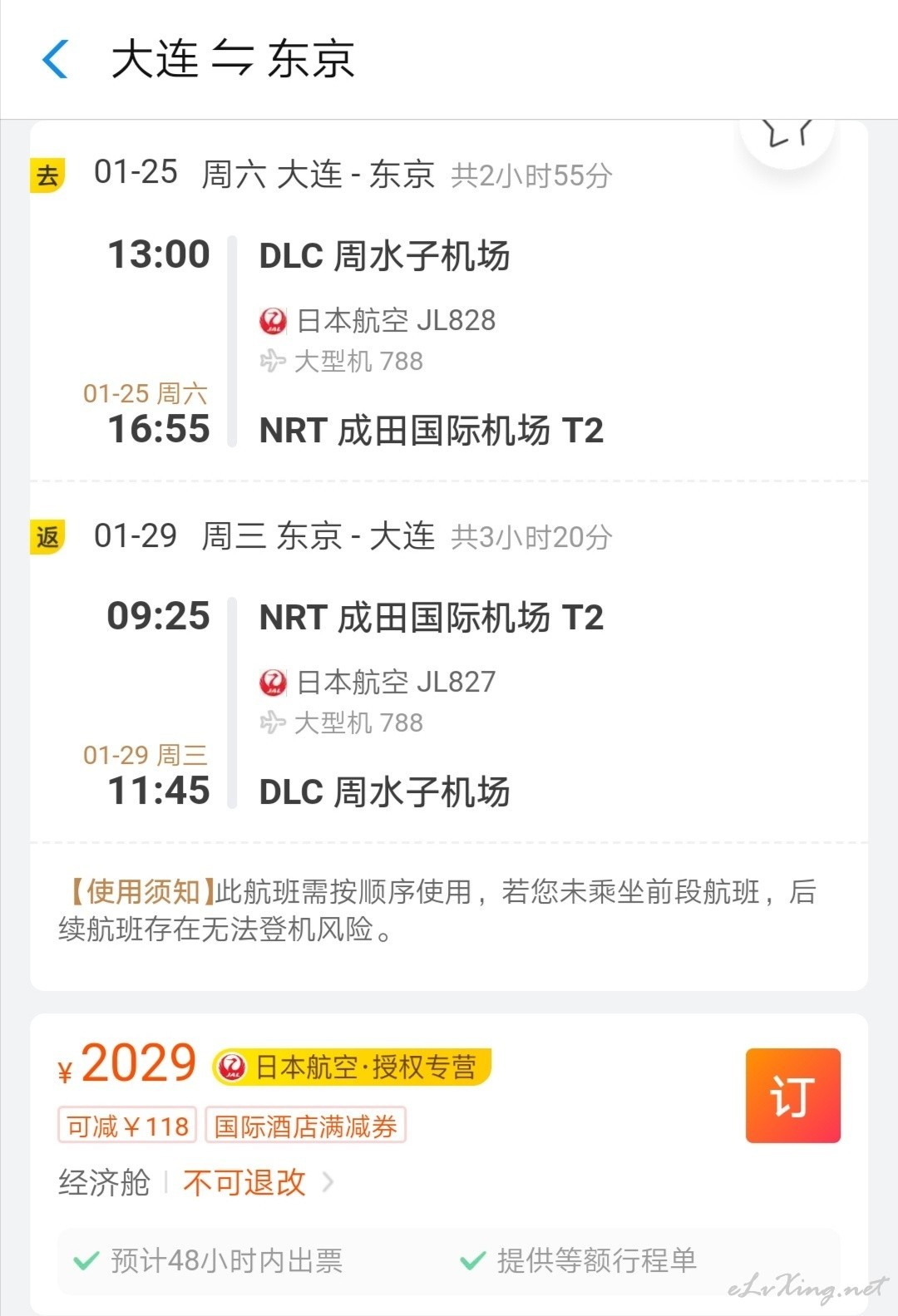The width and height of the screenshot is (898, 1316).
Task: Go back using the top-left arrow
Action: click(x=55, y=59)
